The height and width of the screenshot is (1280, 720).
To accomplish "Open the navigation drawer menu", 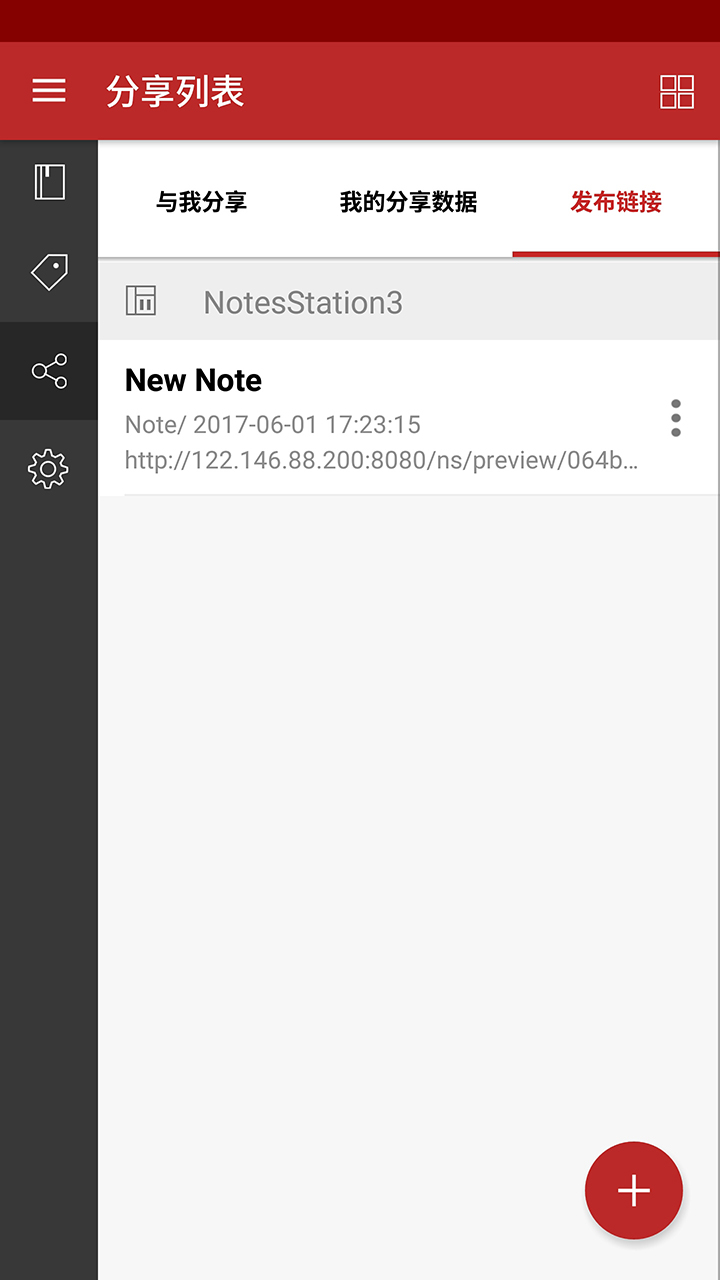I will click(x=48, y=91).
